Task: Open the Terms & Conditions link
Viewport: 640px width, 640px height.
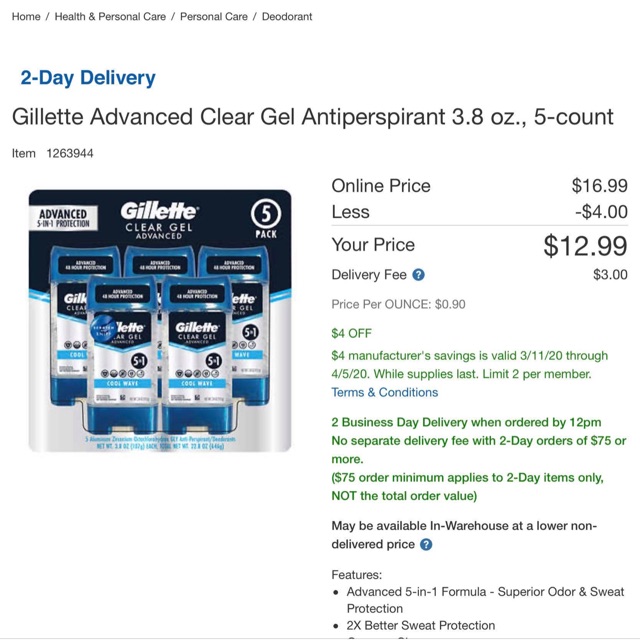Action: point(384,392)
